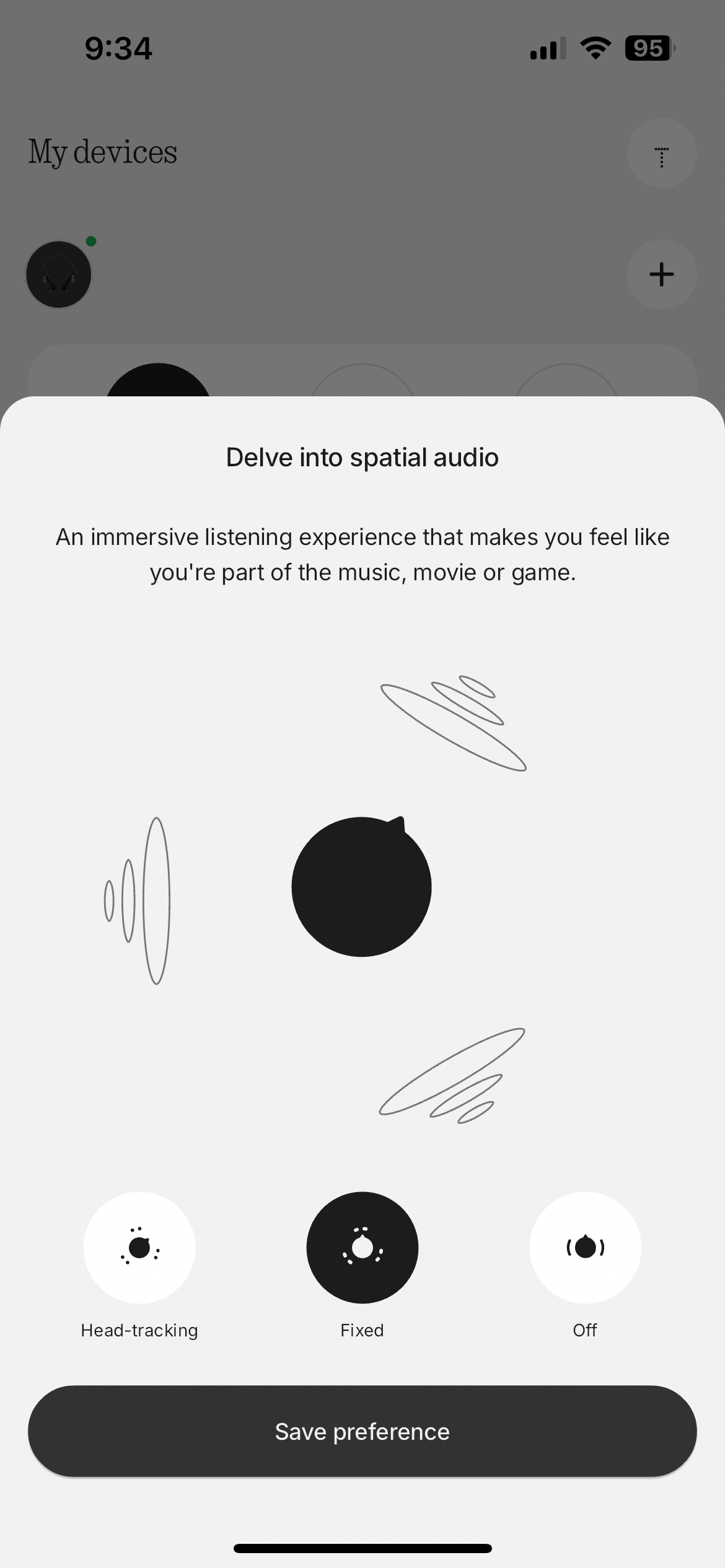Select the Head-tracking spatial audio mode

point(139,1247)
